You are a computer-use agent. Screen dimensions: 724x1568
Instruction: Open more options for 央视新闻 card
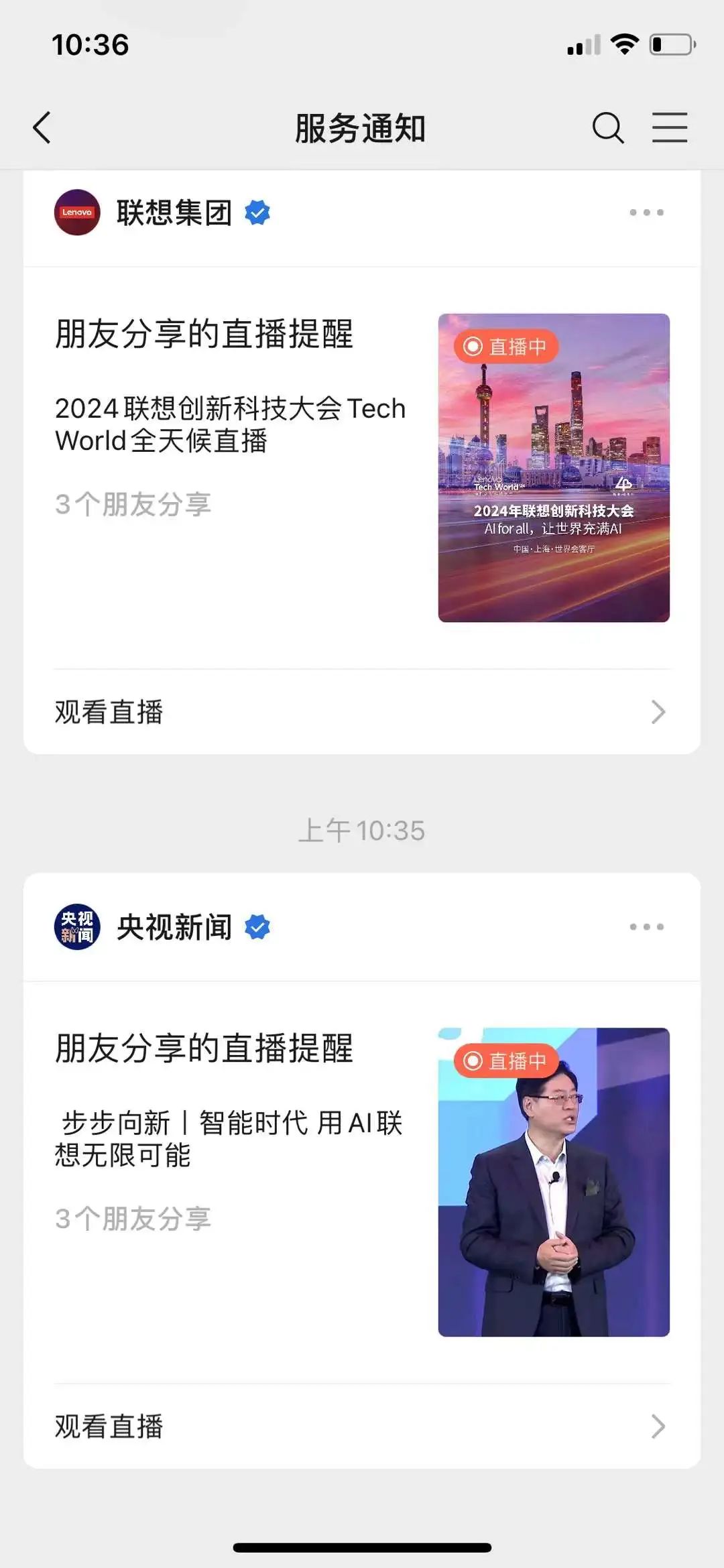coord(646,927)
